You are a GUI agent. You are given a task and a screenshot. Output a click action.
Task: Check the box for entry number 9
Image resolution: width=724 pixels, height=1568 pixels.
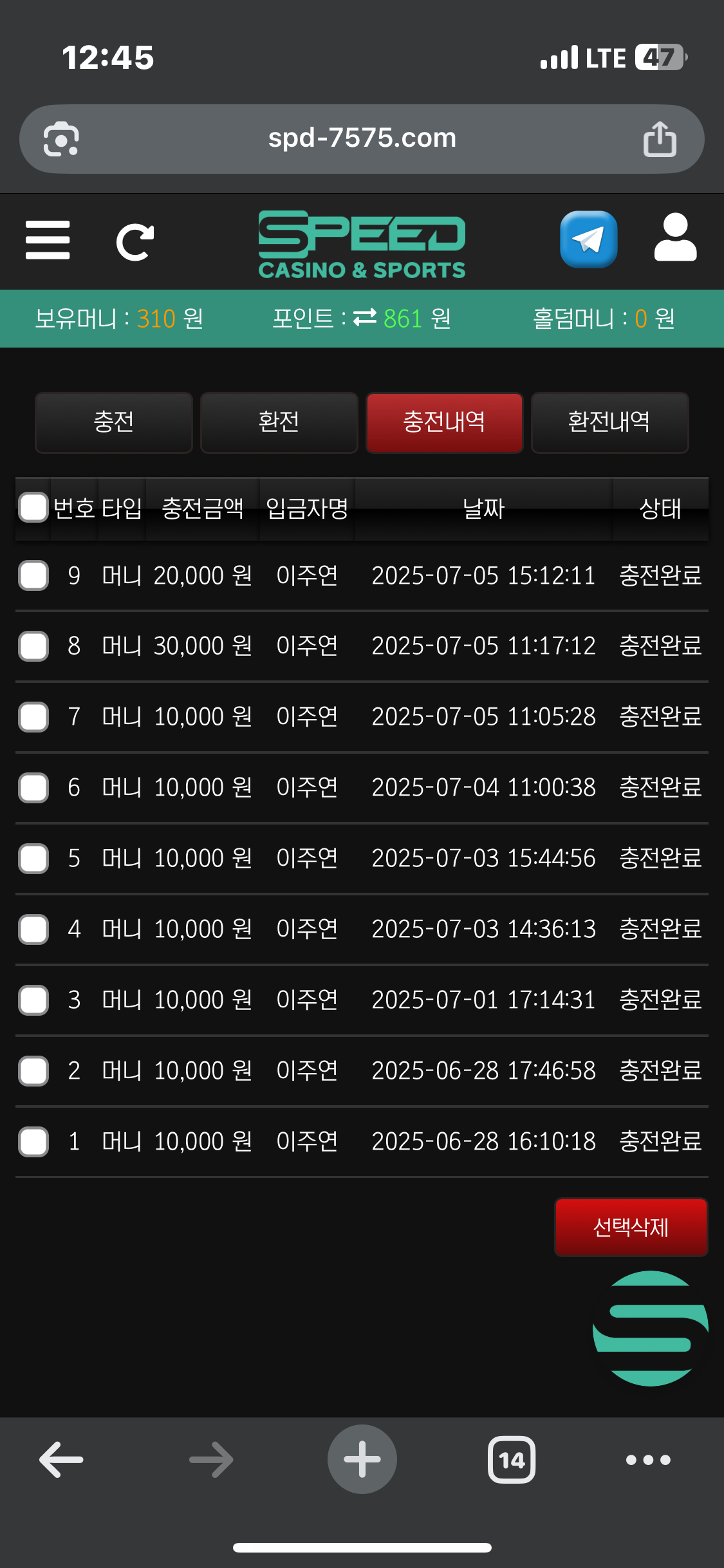tap(33, 575)
